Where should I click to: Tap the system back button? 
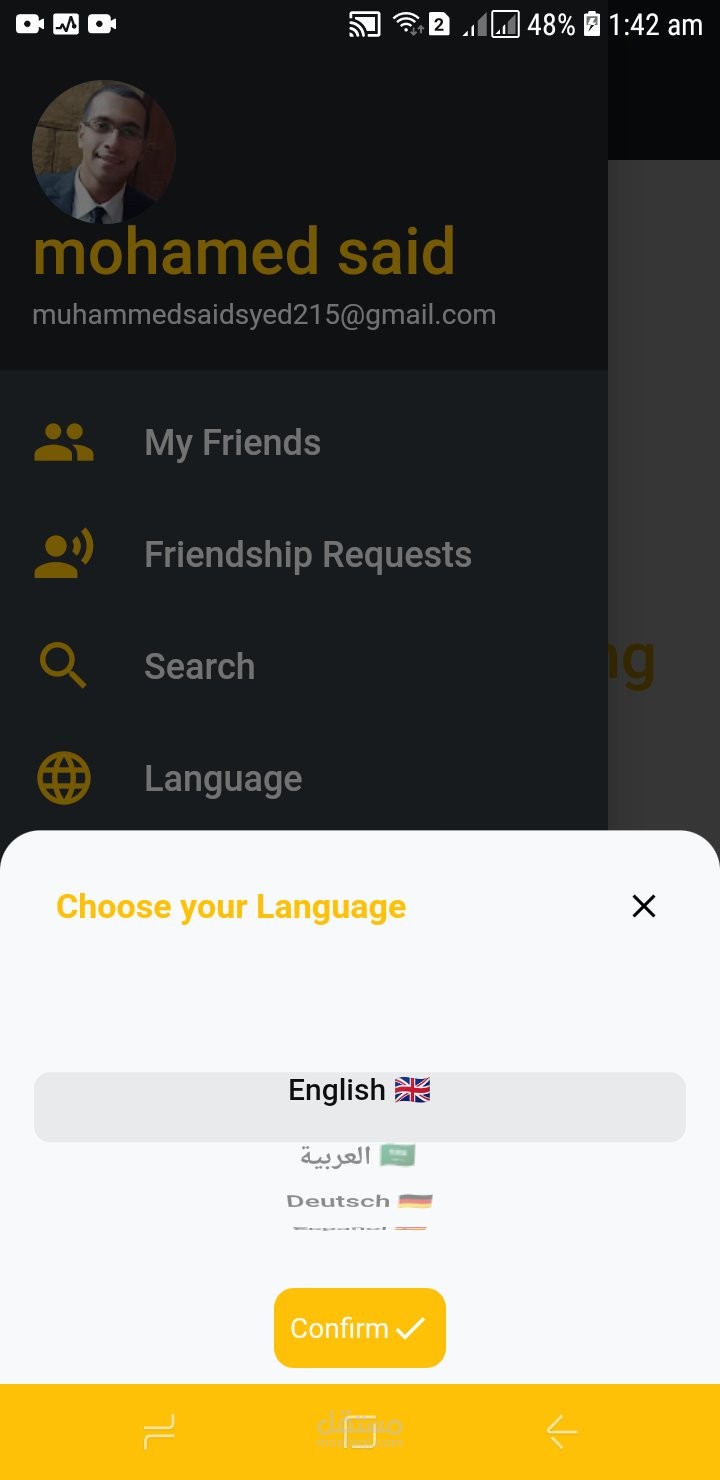pyautogui.click(x=561, y=1432)
